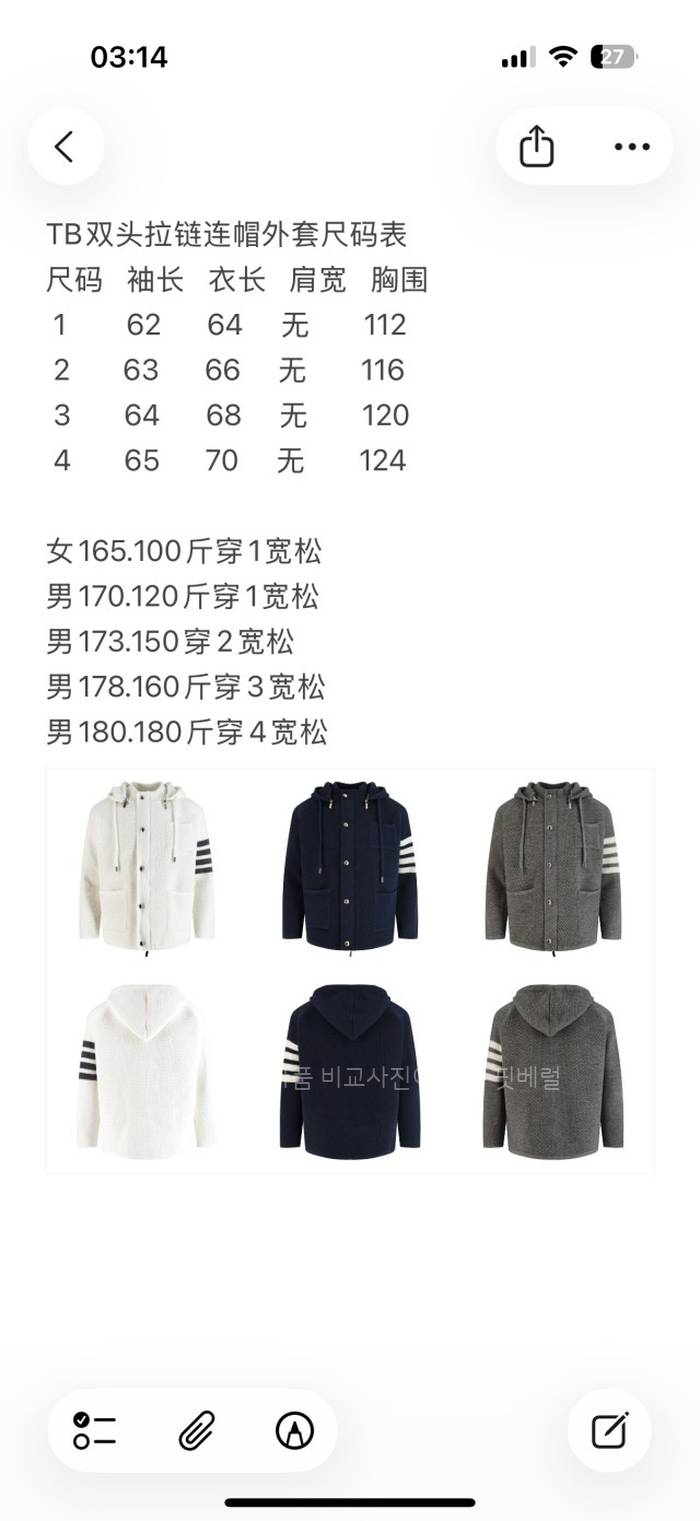
Task: Open the hooded jacket image attachment
Action: (350, 969)
